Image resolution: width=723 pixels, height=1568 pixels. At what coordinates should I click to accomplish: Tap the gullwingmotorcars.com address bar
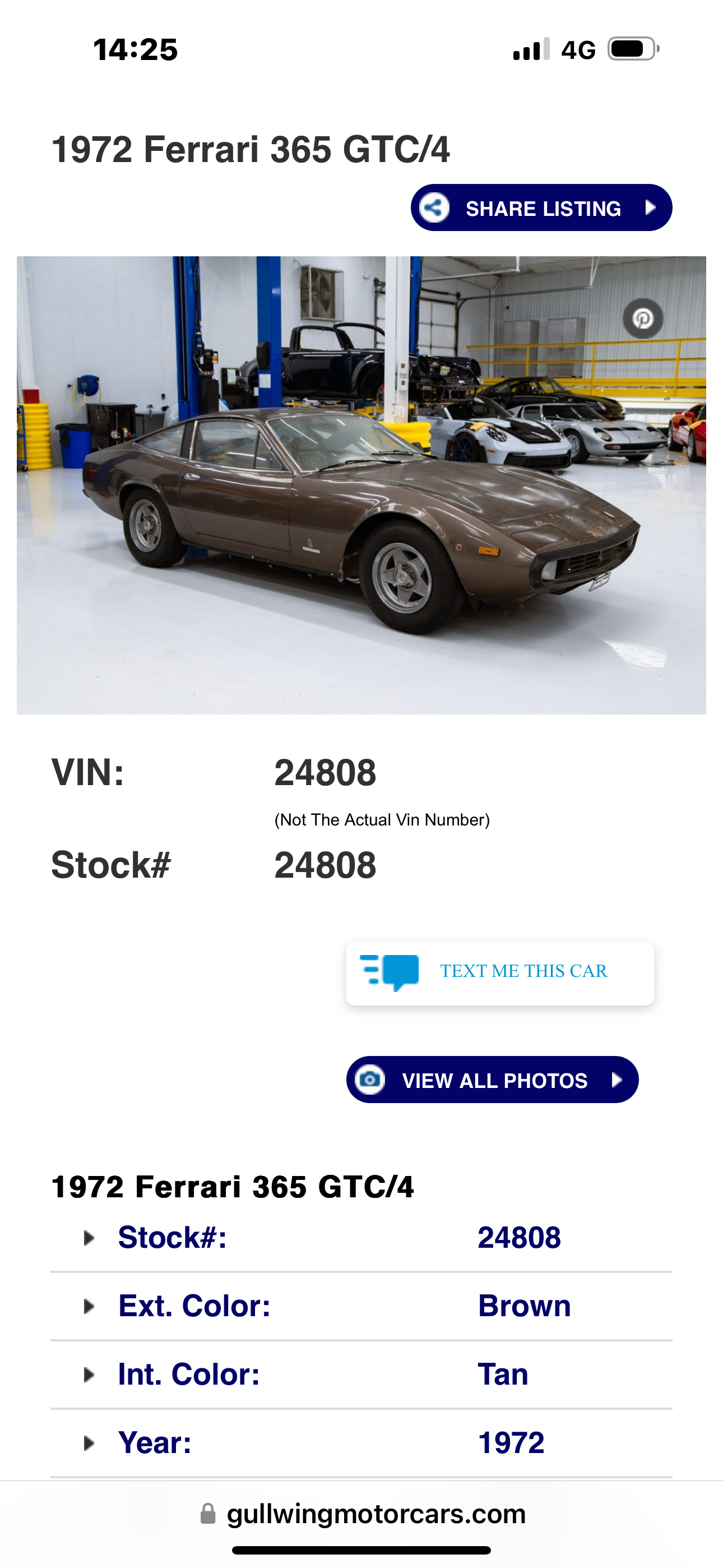tap(363, 1513)
